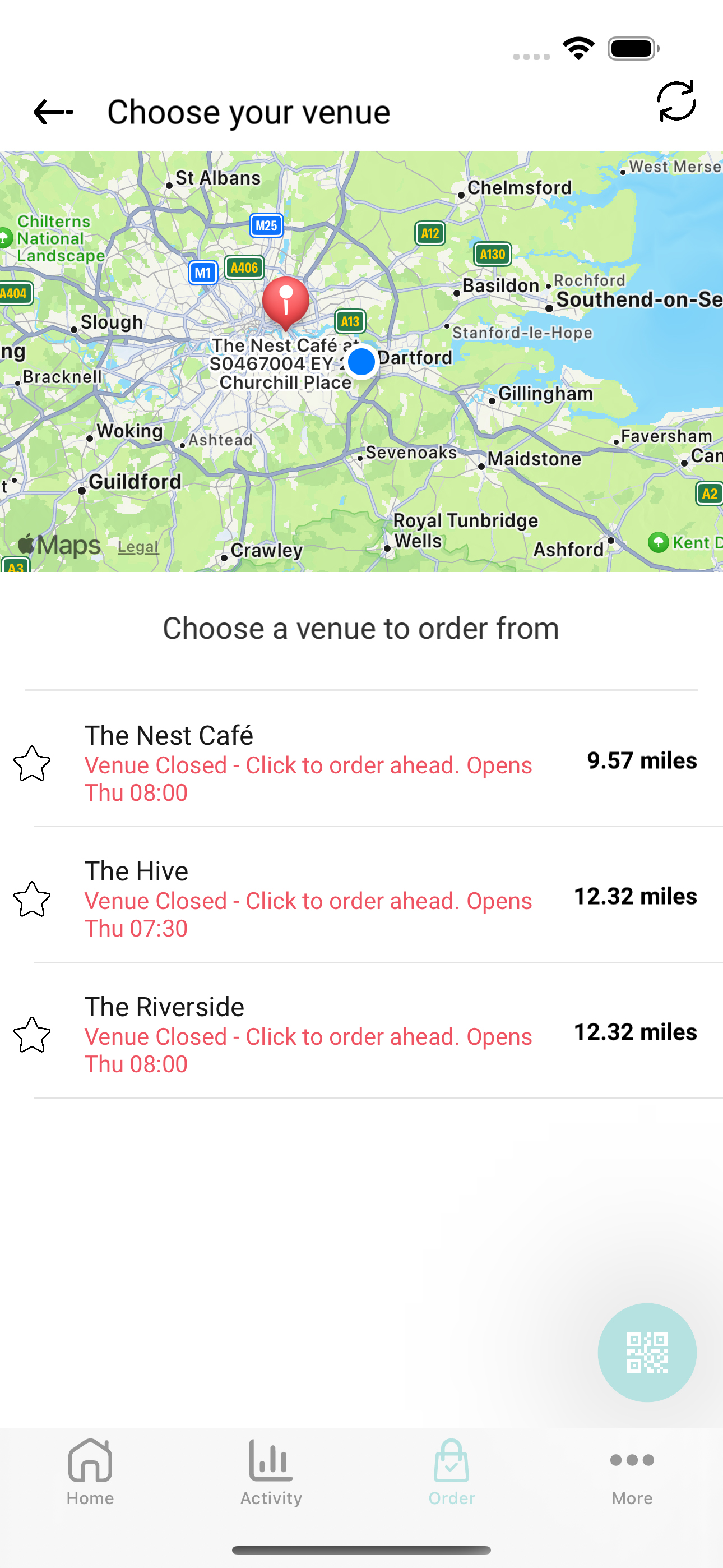Open the QR code scanner button
The width and height of the screenshot is (723, 1568).
coord(647,1352)
